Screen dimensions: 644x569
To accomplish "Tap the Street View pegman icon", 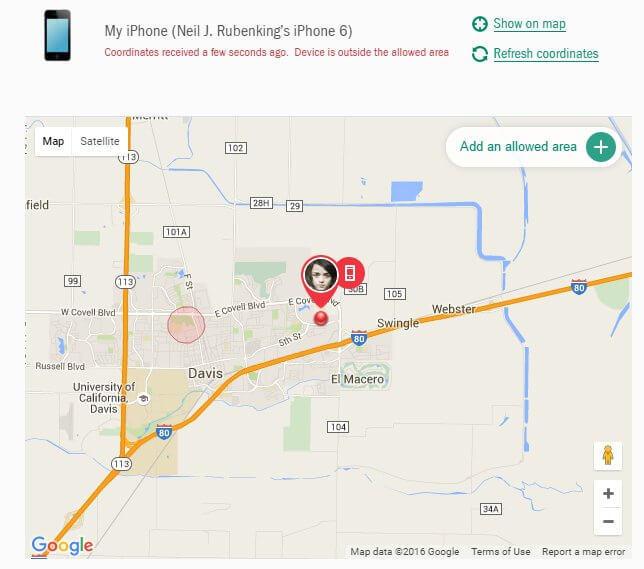I will (607, 456).
